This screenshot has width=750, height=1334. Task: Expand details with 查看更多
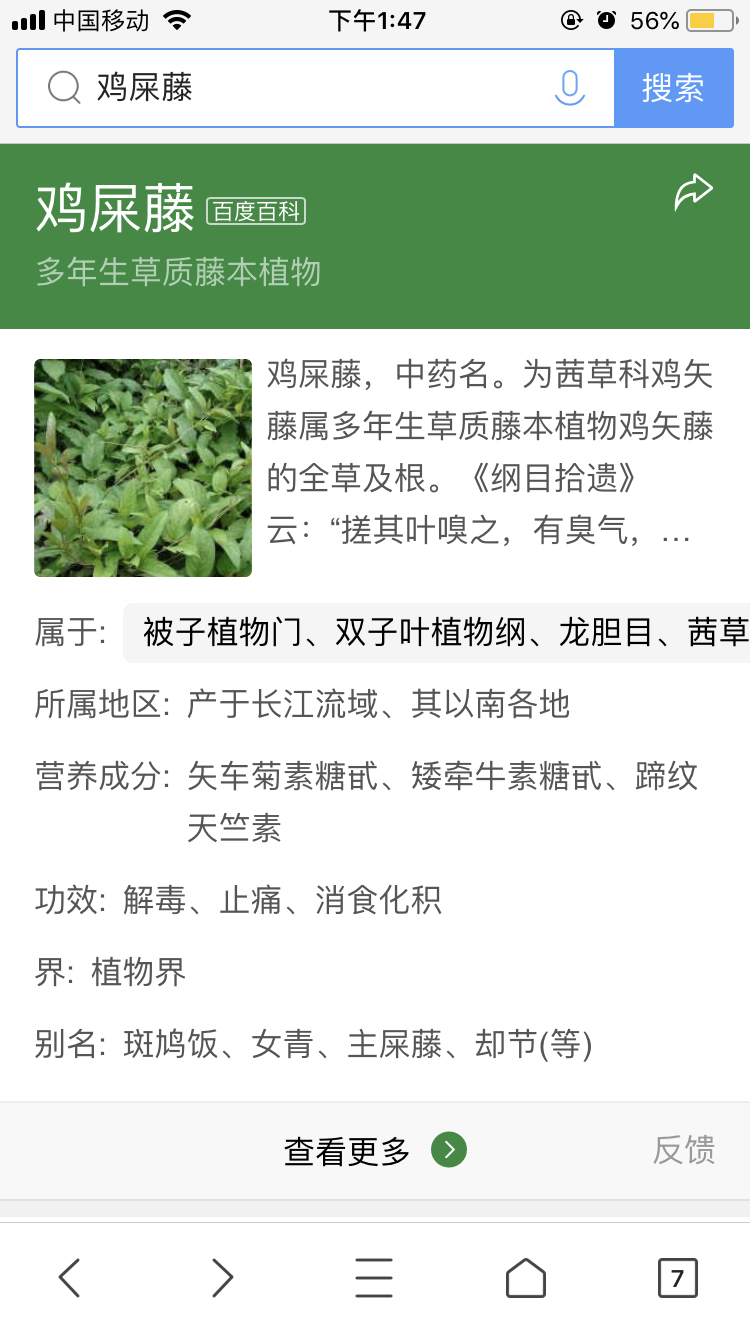tap(374, 1151)
